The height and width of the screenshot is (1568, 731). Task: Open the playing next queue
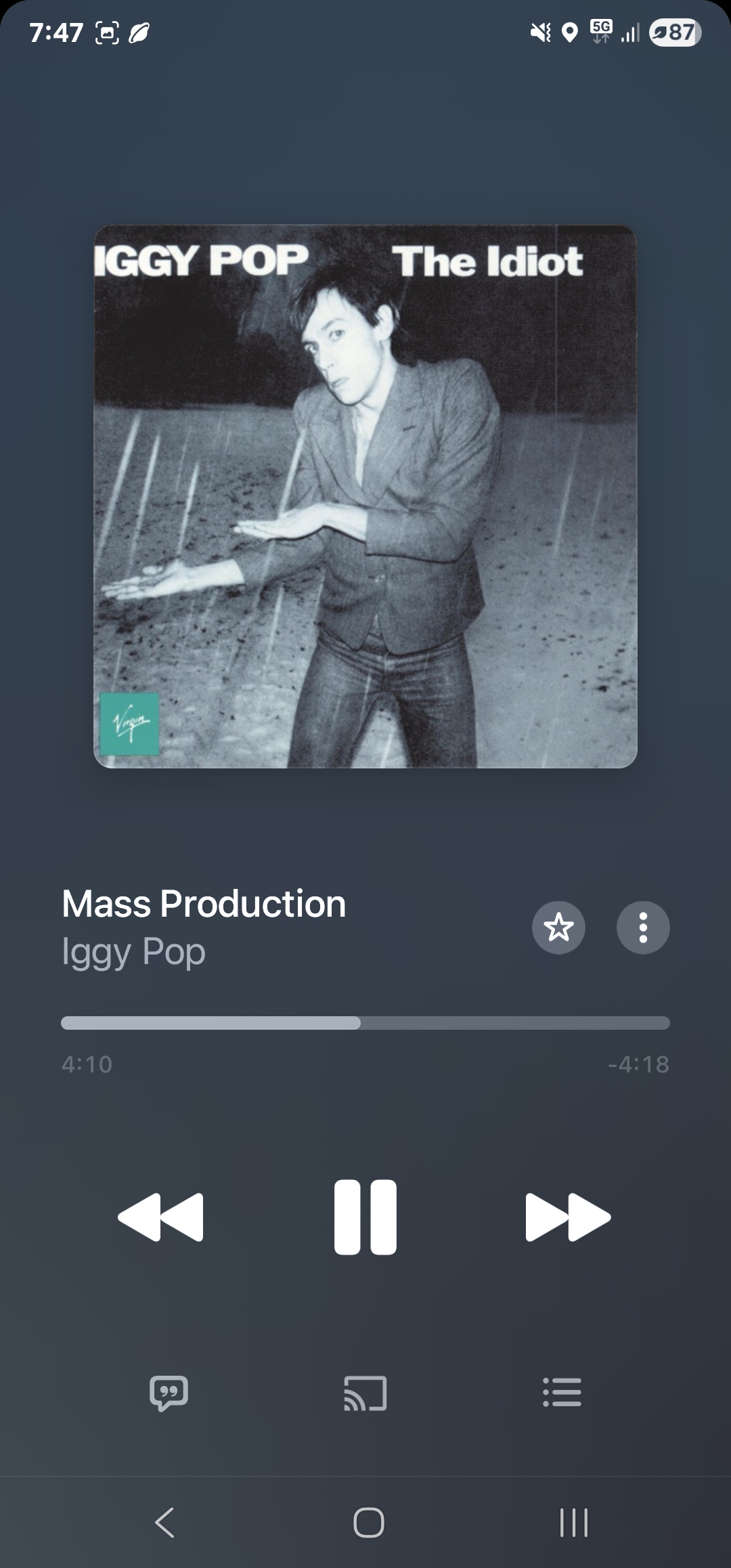click(562, 1393)
